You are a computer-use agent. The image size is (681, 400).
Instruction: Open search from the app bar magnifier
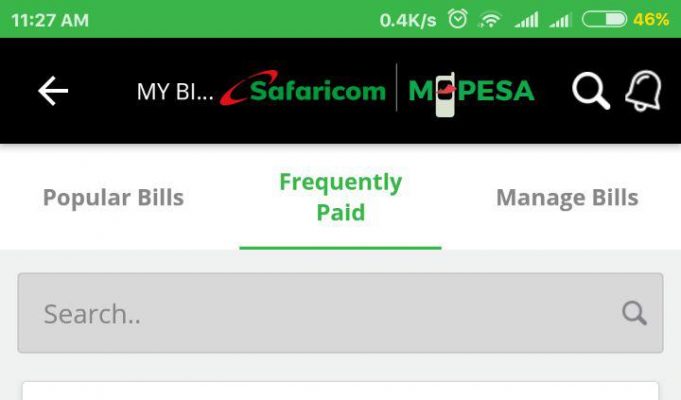tap(590, 91)
